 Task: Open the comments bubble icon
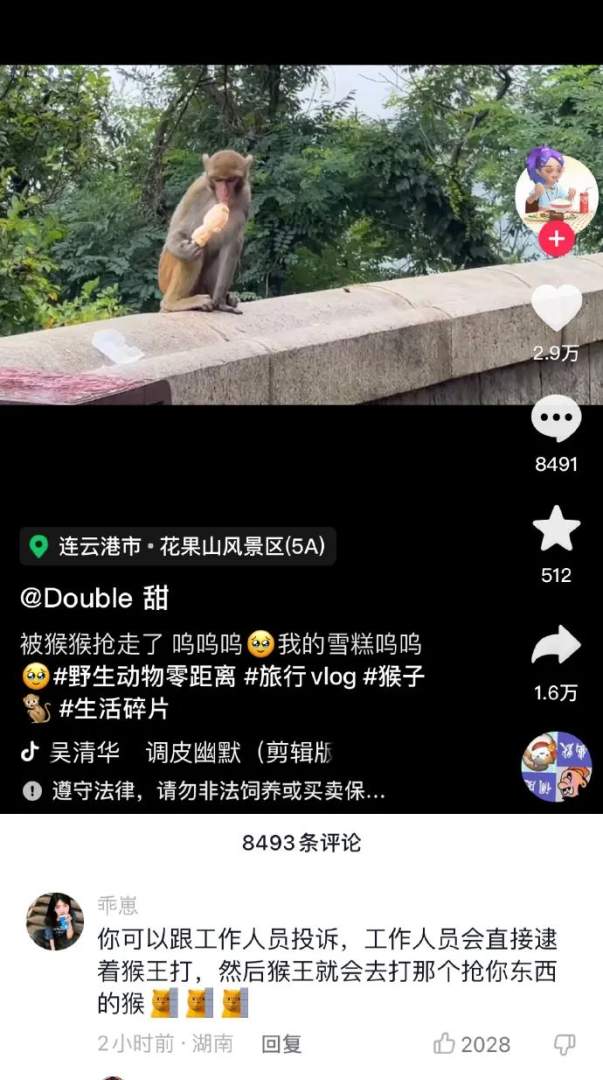tap(556, 420)
